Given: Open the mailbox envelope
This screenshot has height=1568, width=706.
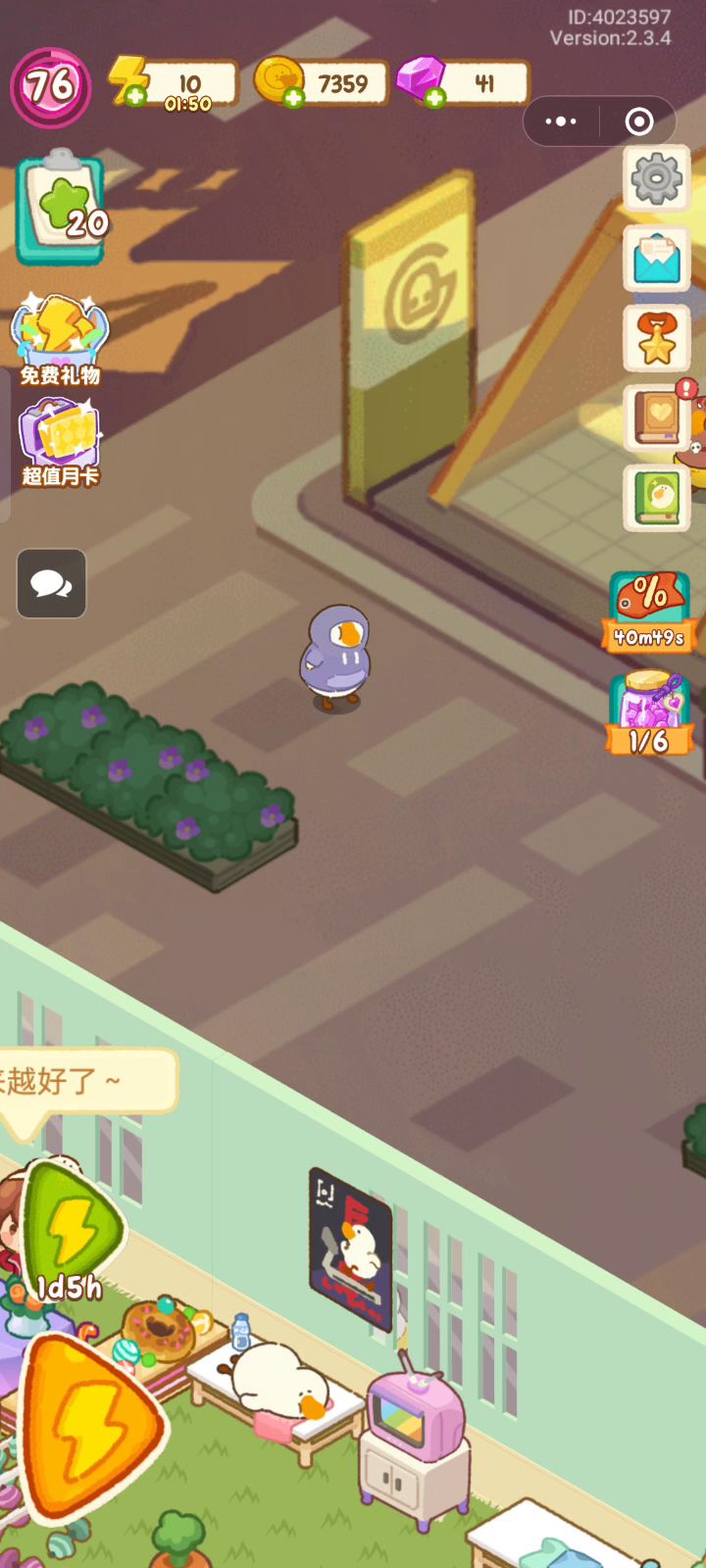Looking at the screenshot, I should tap(656, 259).
